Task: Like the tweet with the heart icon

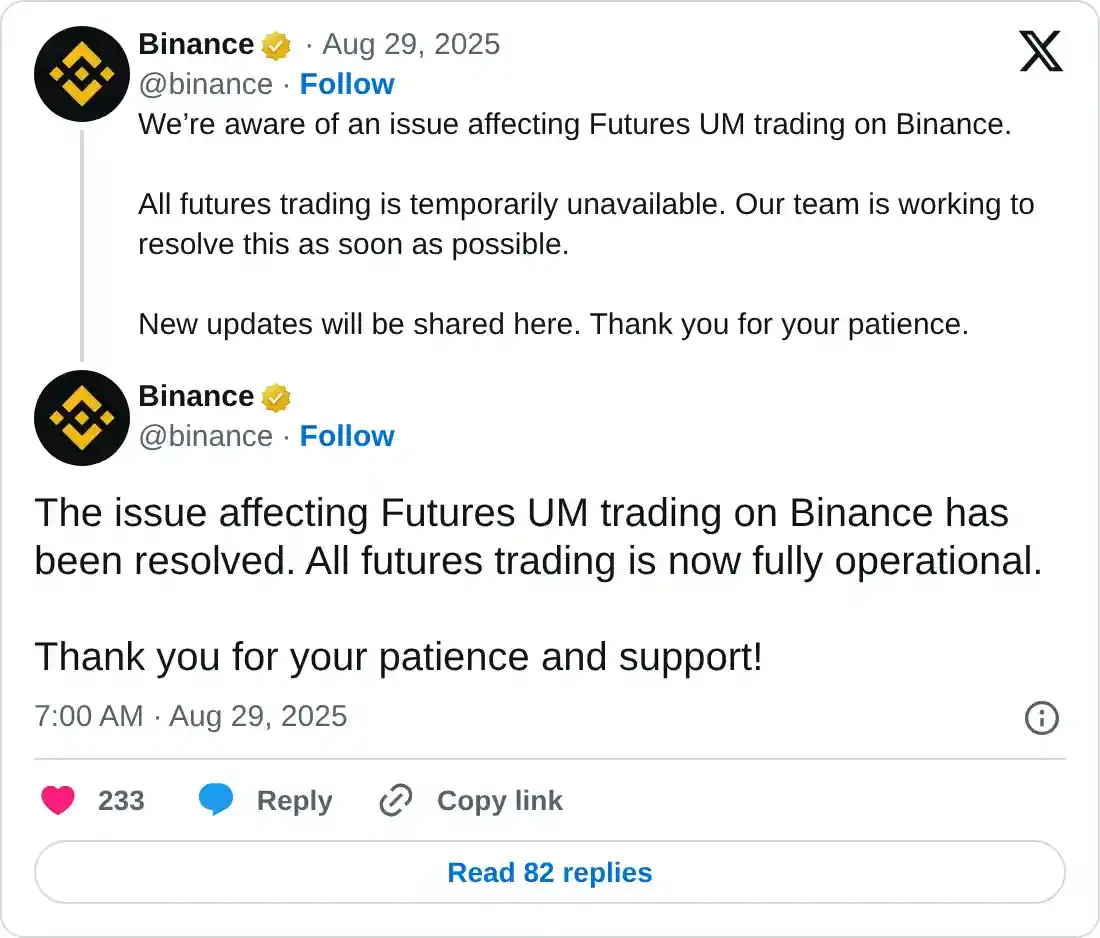Action: (58, 800)
